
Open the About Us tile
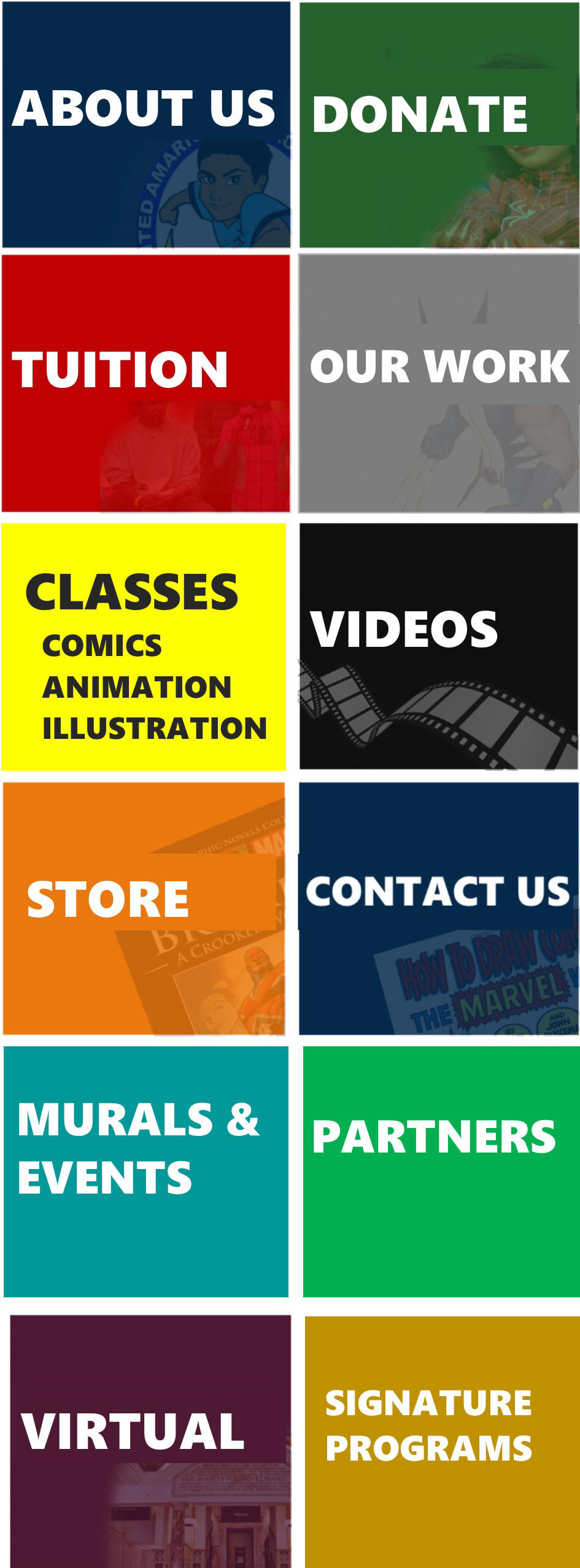(145, 125)
